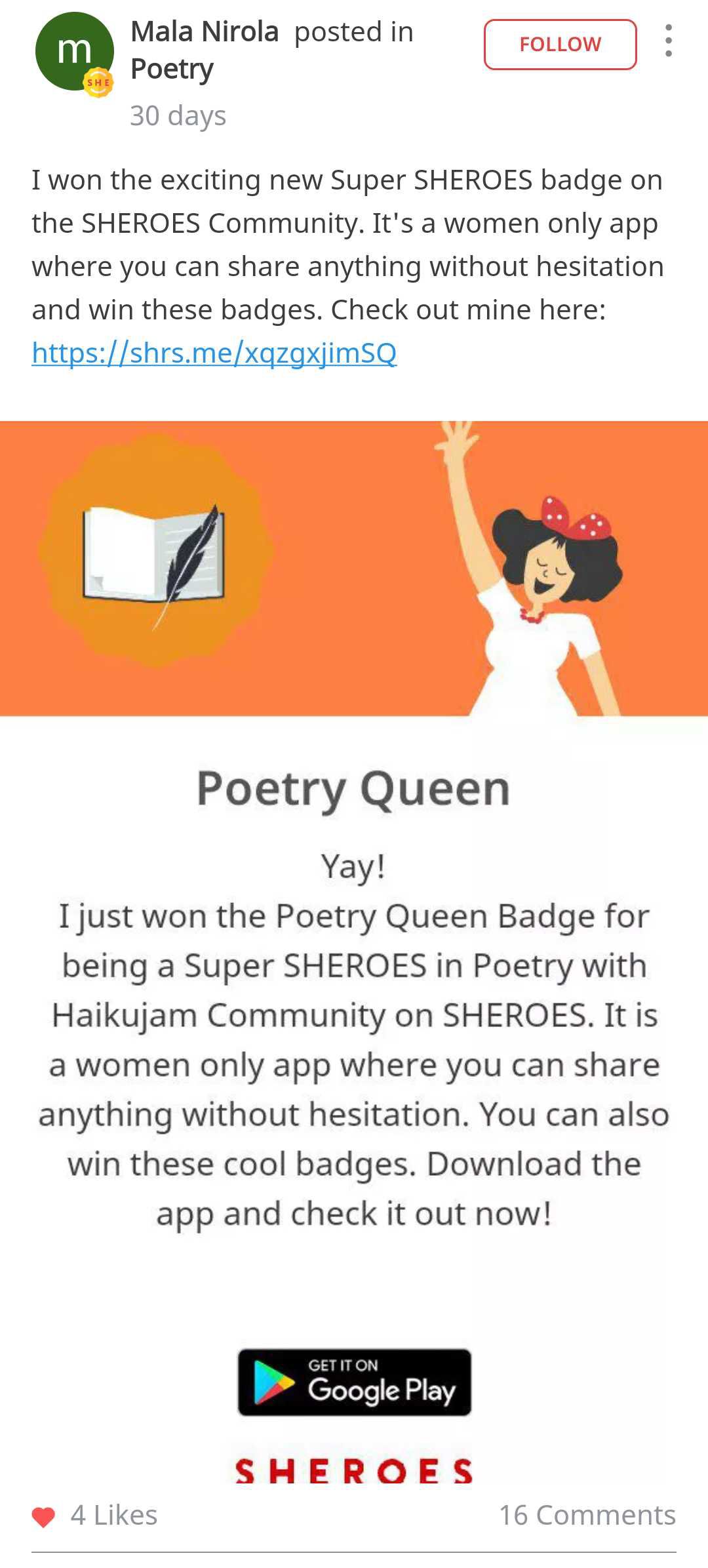The height and width of the screenshot is (1568, 708).
Task: Like the post with heart icon
Action: coord(43,1516)
